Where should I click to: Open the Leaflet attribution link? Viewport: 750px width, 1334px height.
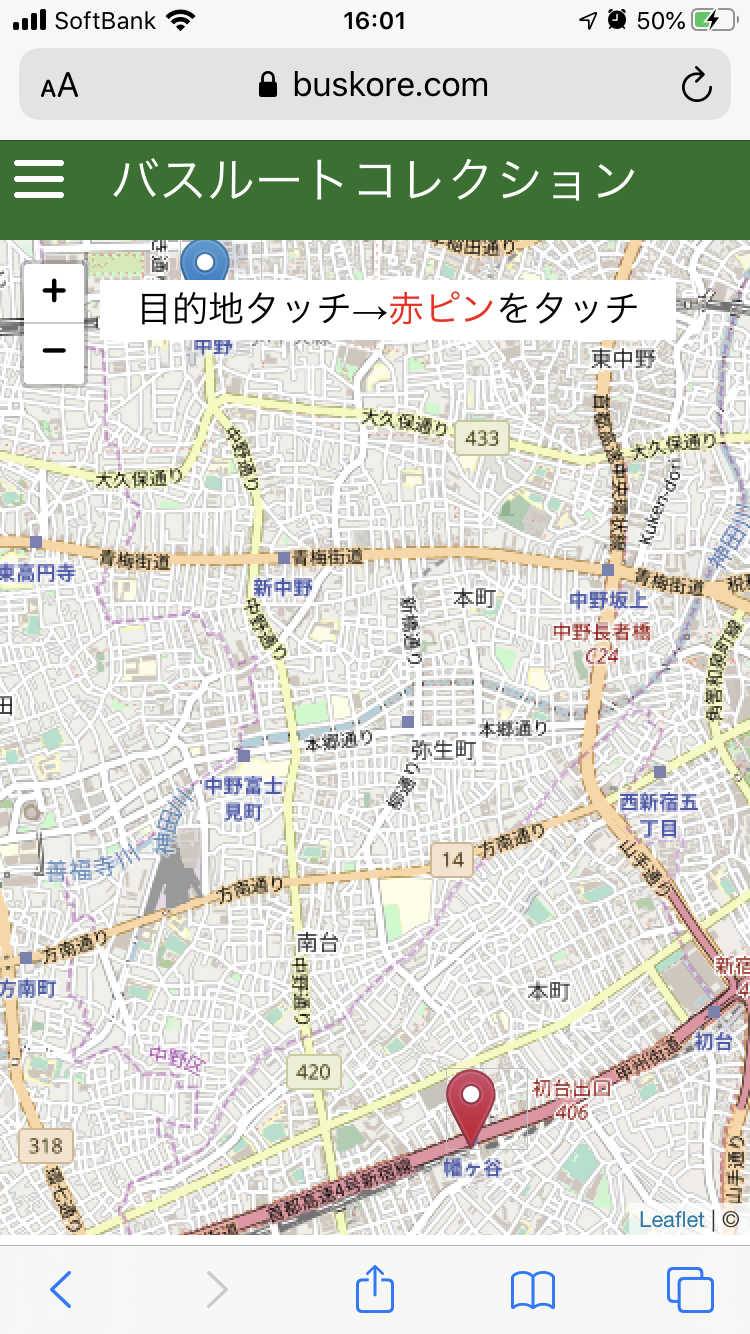coord(671,1219)
